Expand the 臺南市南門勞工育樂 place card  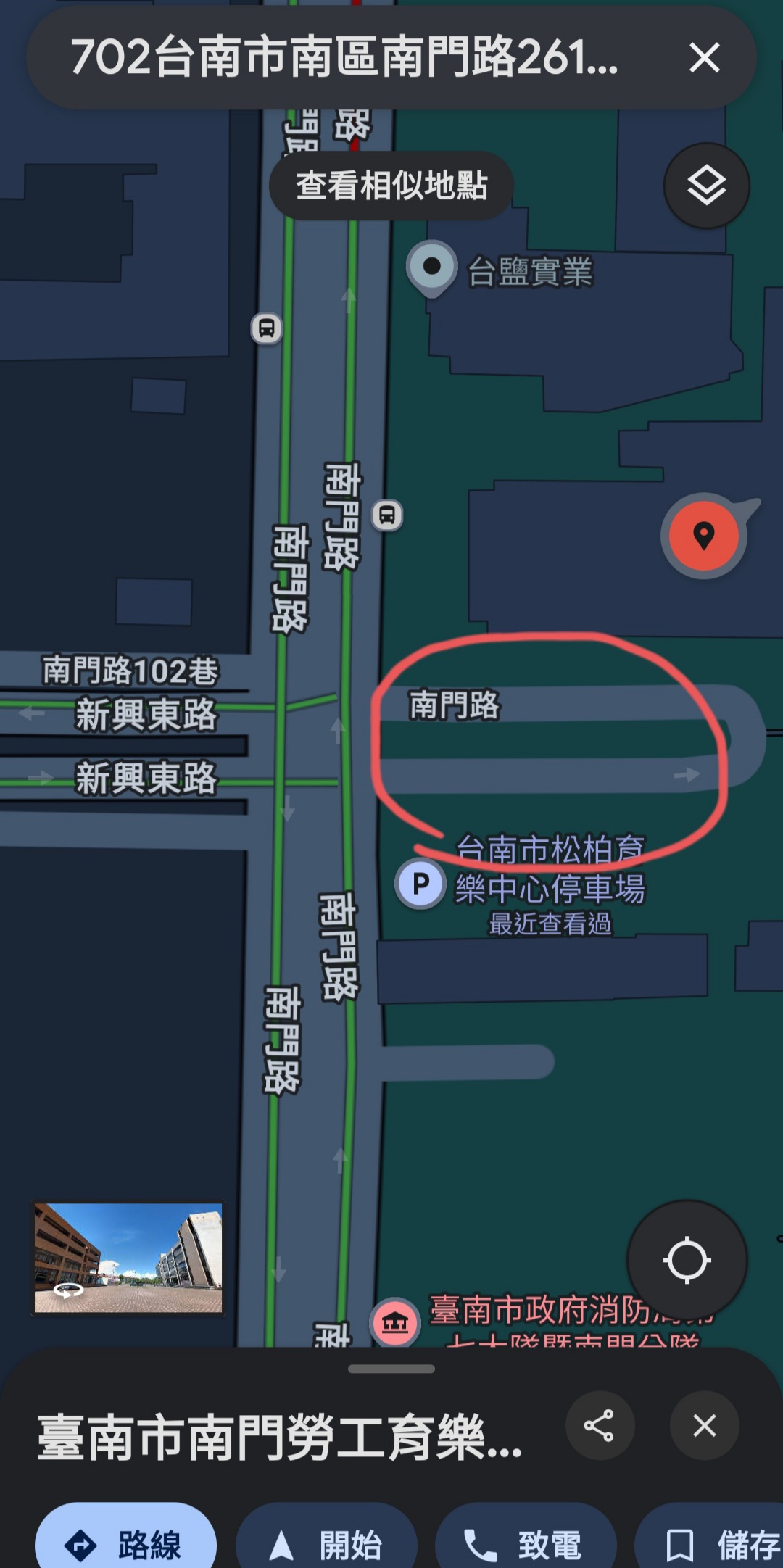279,1437
